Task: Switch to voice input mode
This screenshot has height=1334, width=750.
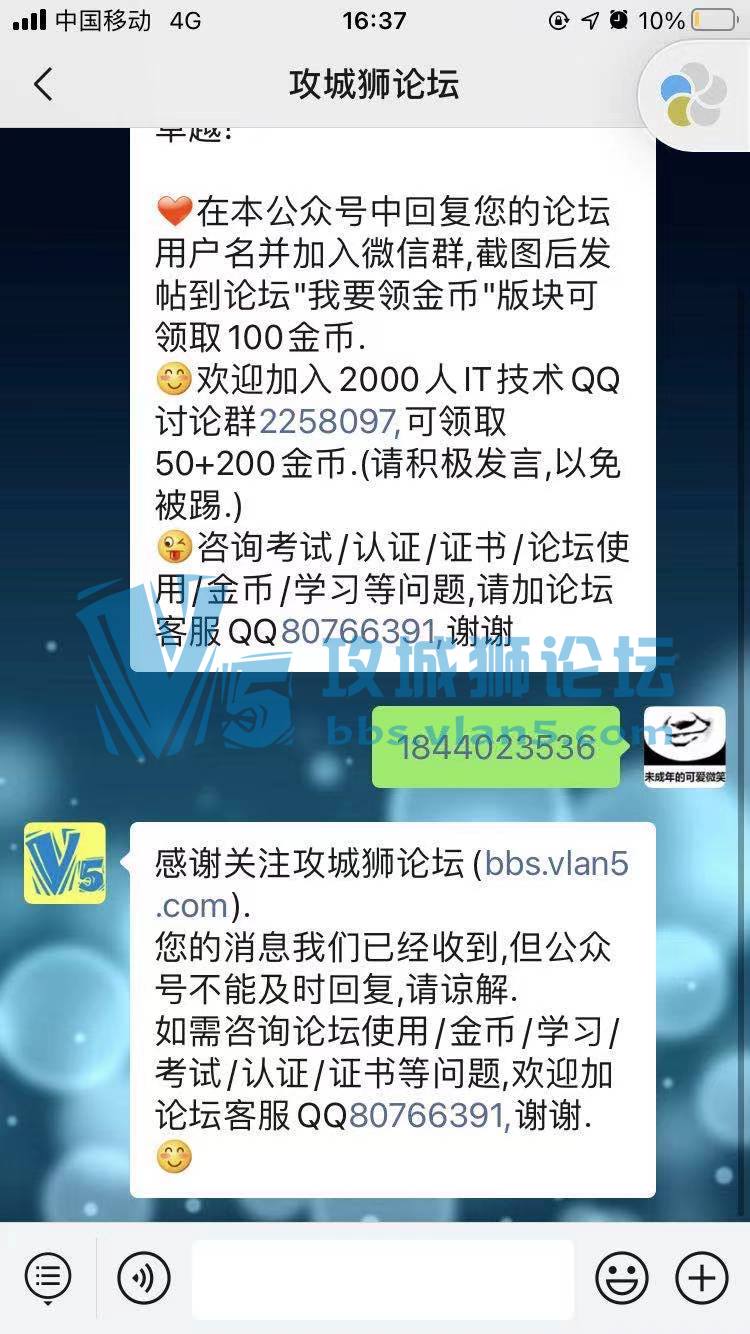Action: pos(144,1277)
